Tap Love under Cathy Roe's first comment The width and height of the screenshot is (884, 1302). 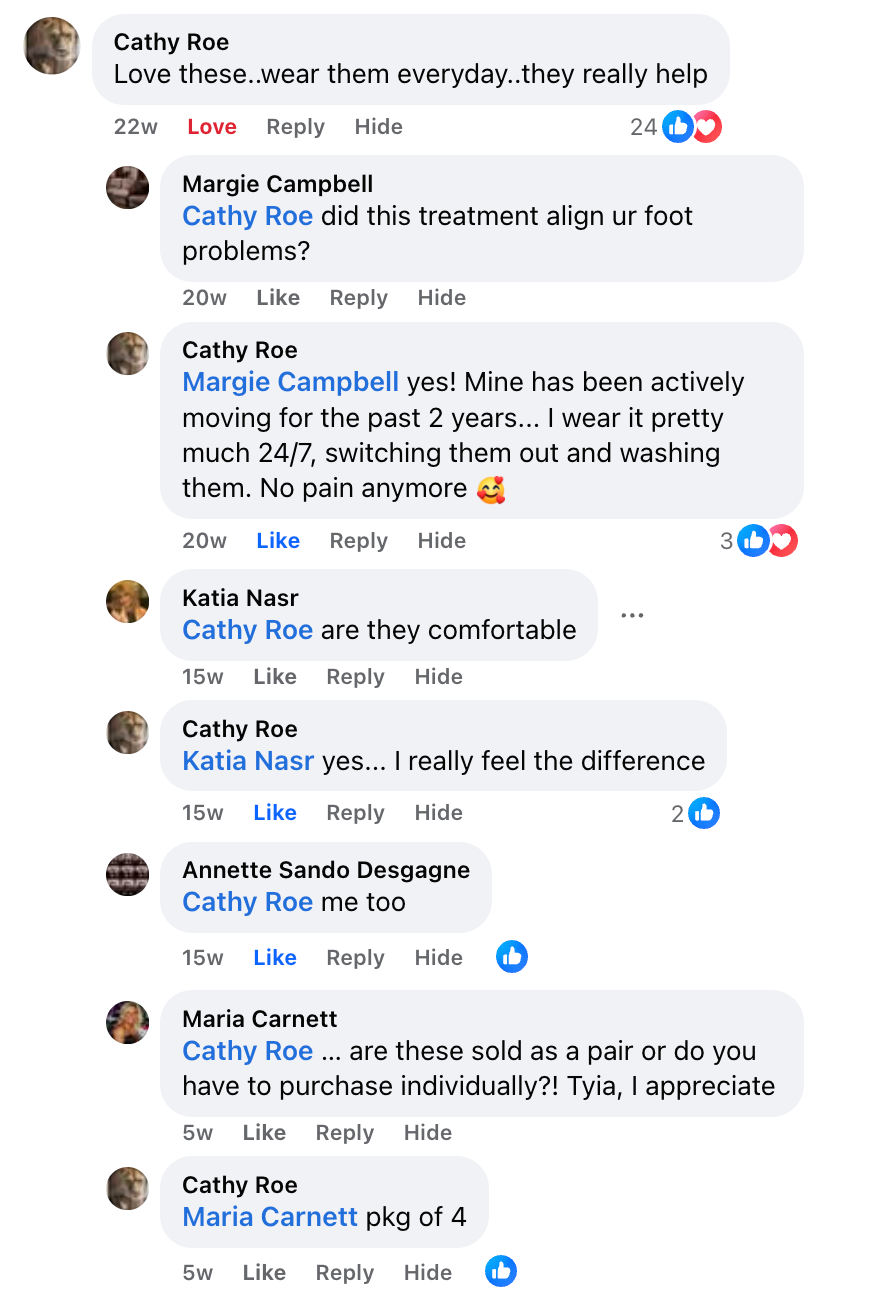pyautogui.click(x=212, y=127)
